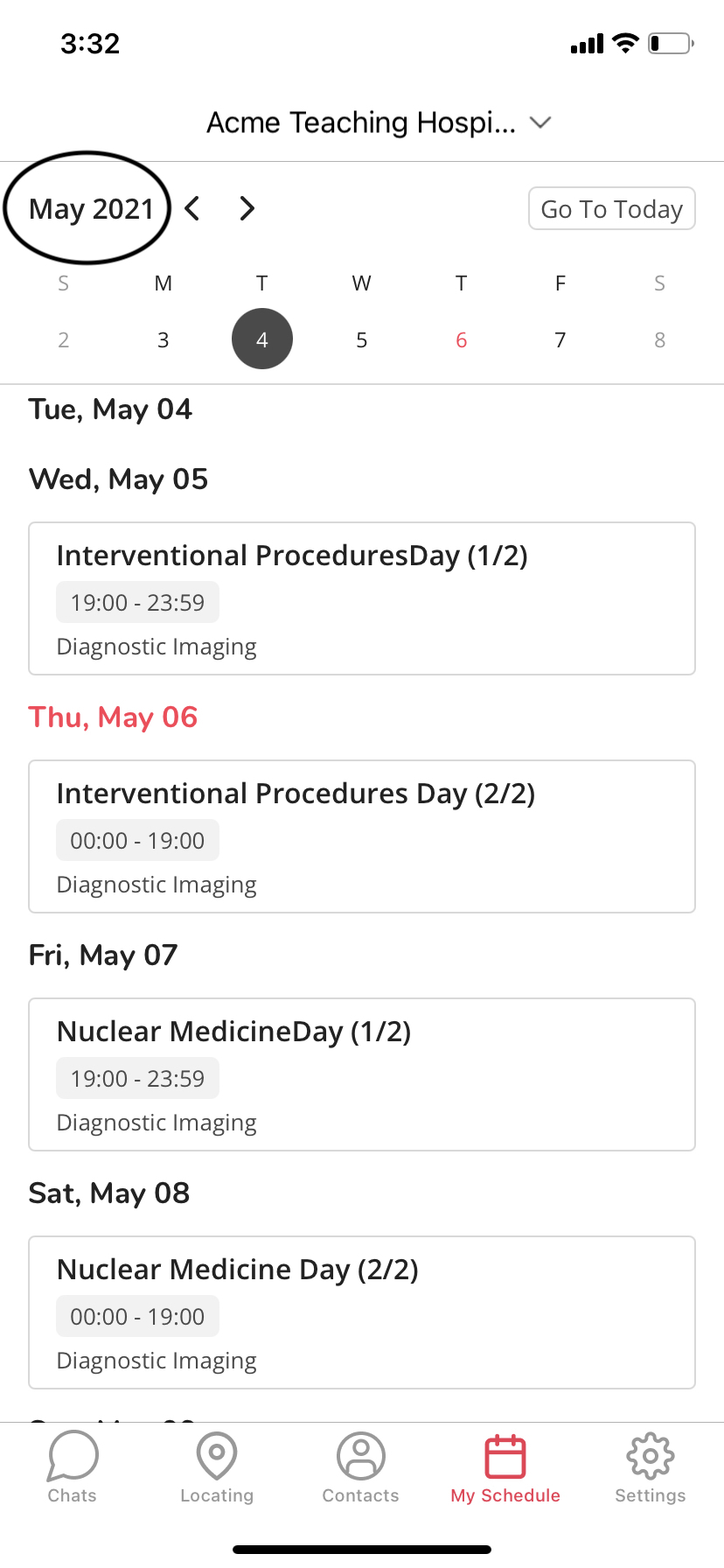
Task: Switch to the Chats tab
Action: pos(73,1467)
